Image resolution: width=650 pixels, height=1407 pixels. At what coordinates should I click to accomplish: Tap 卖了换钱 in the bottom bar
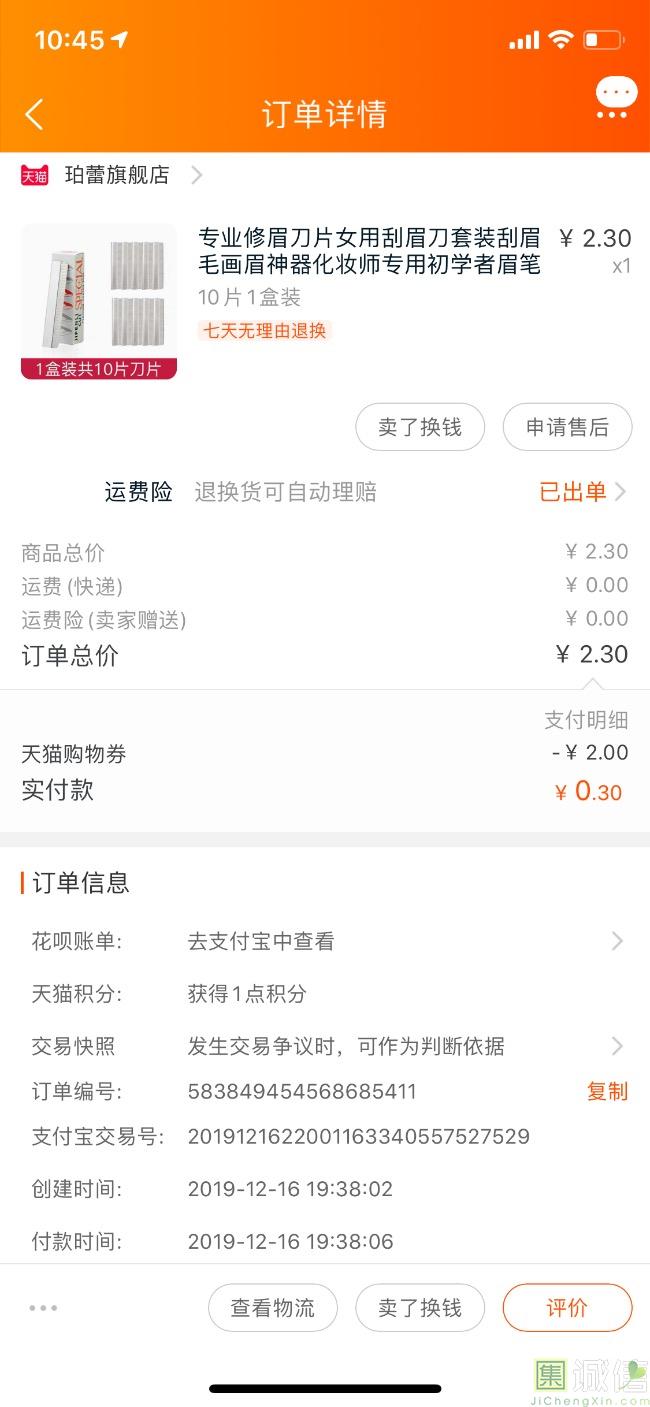[420, 1308]
